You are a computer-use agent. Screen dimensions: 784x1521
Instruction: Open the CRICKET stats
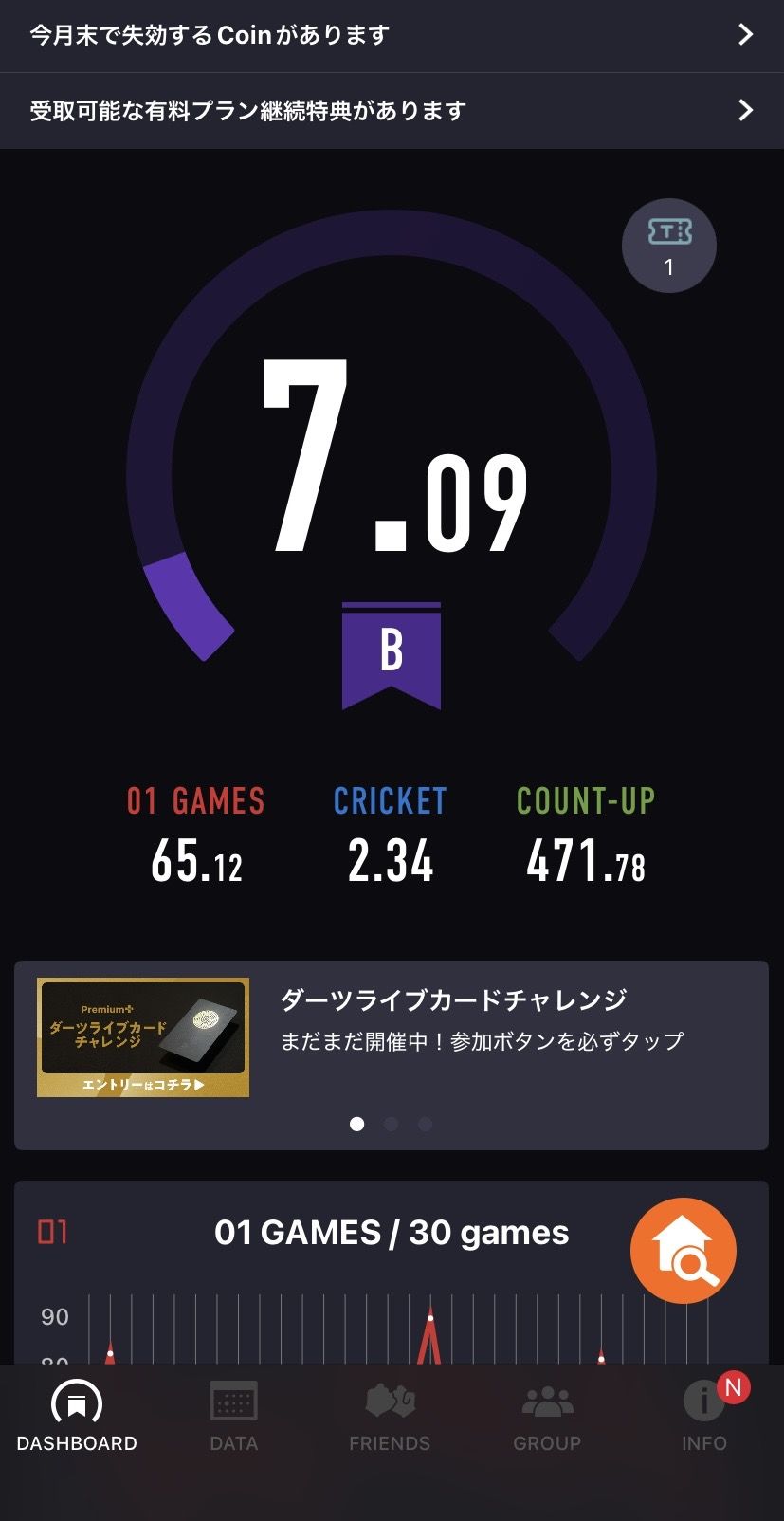pos(390,836)
